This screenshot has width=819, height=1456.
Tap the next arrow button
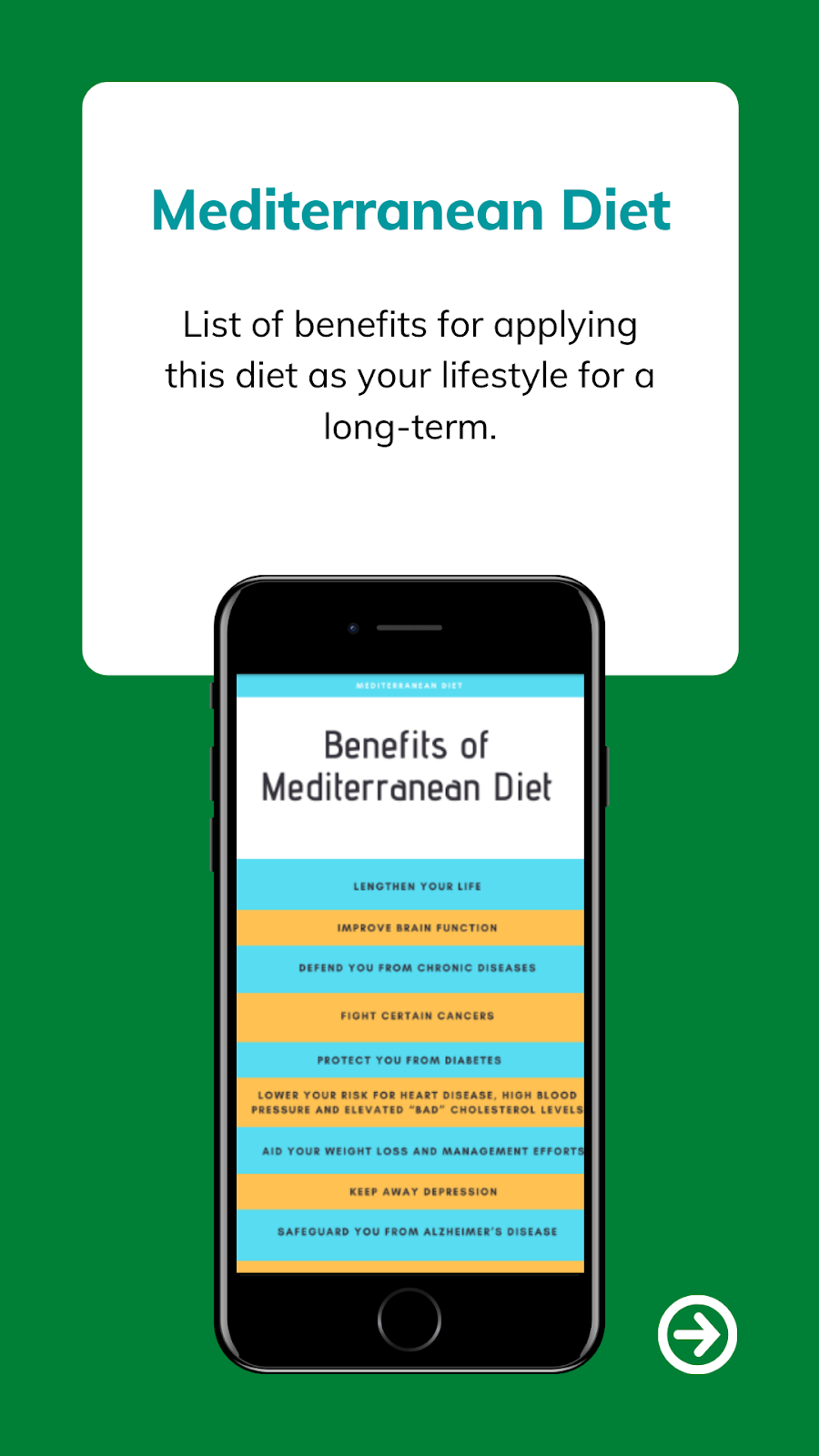tap(697, 1334)
